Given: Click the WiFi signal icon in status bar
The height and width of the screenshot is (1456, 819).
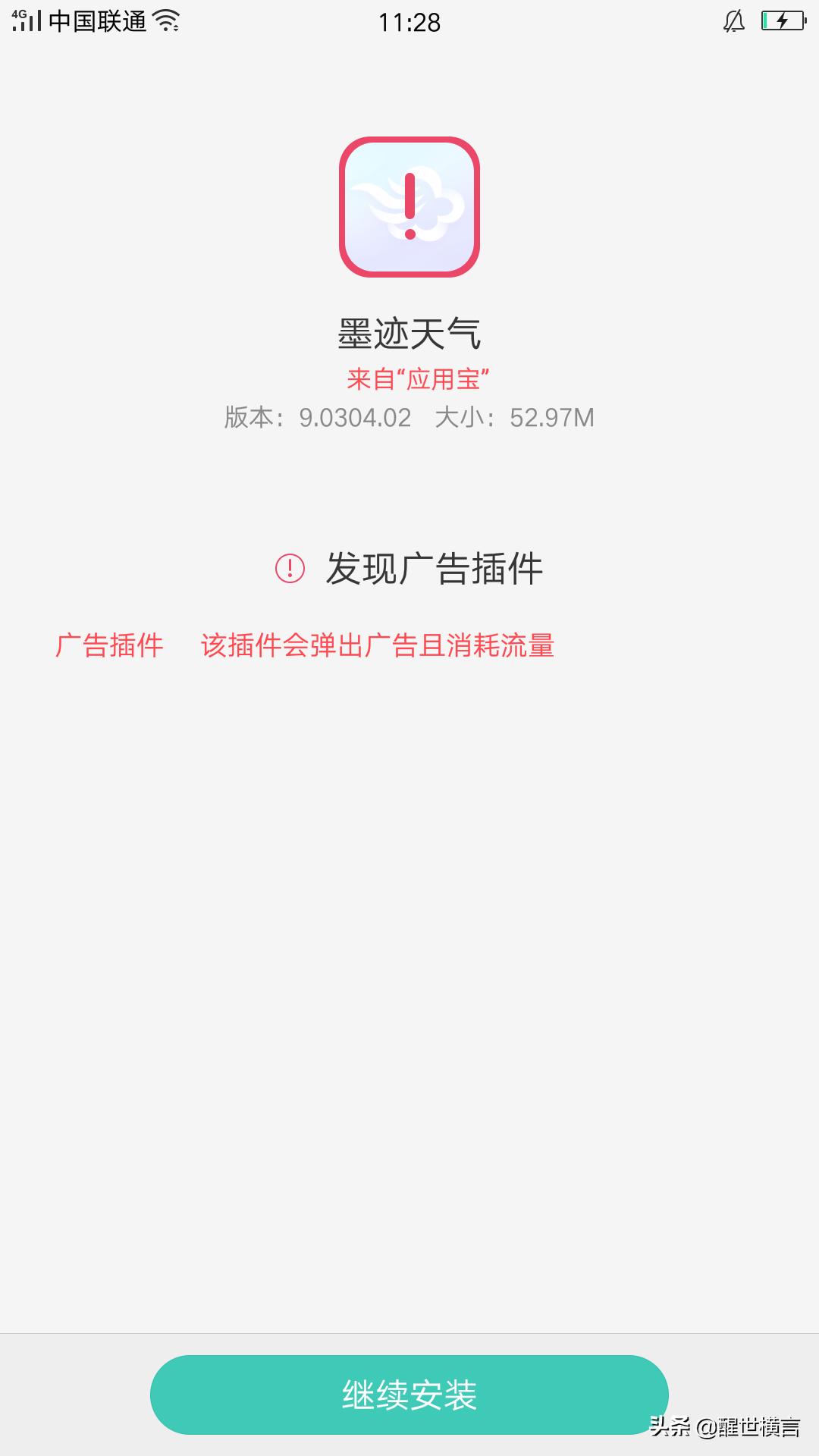Looking at the screenshot, I should pos(165,21).
